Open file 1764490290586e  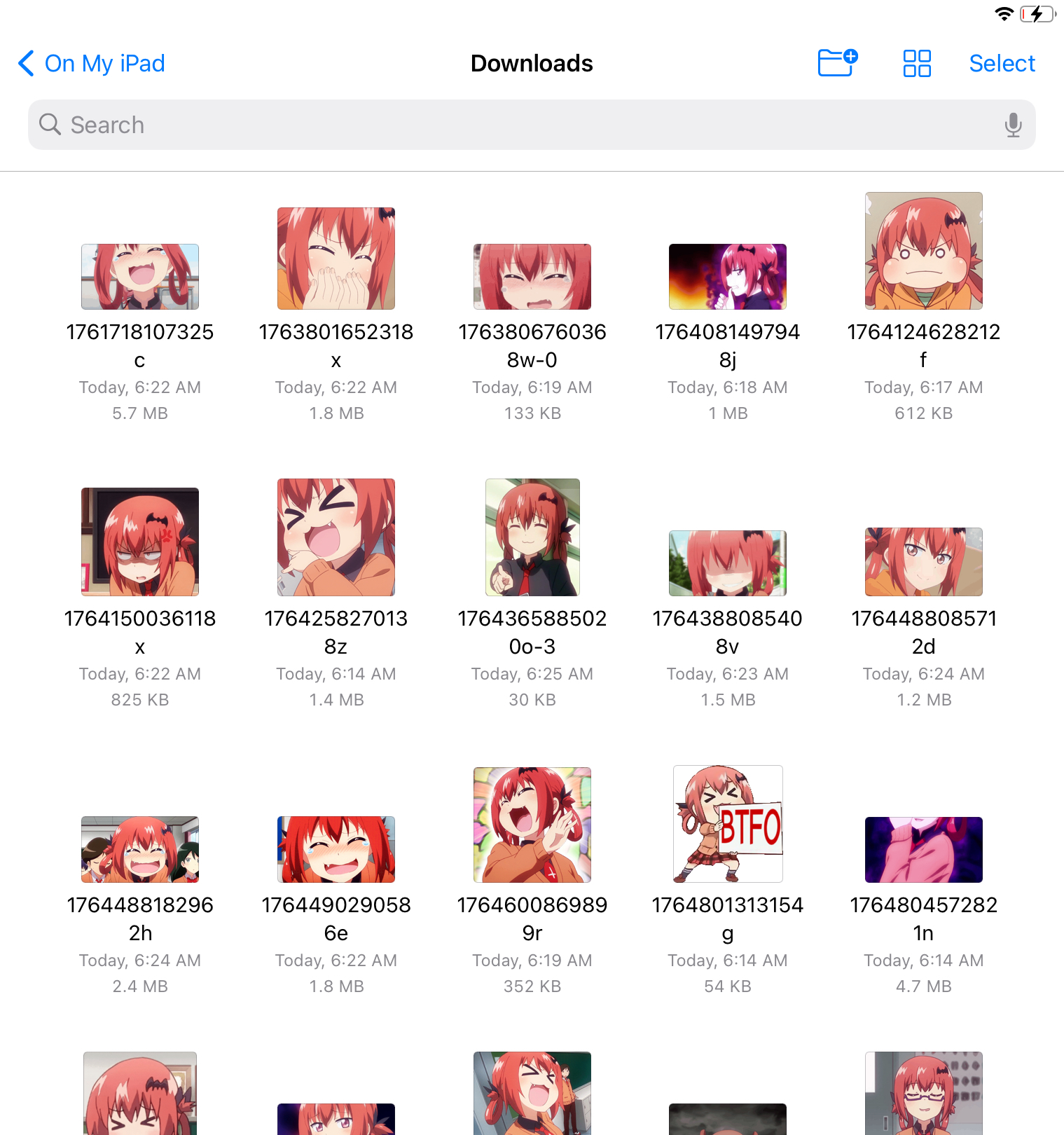pos(336,849)
